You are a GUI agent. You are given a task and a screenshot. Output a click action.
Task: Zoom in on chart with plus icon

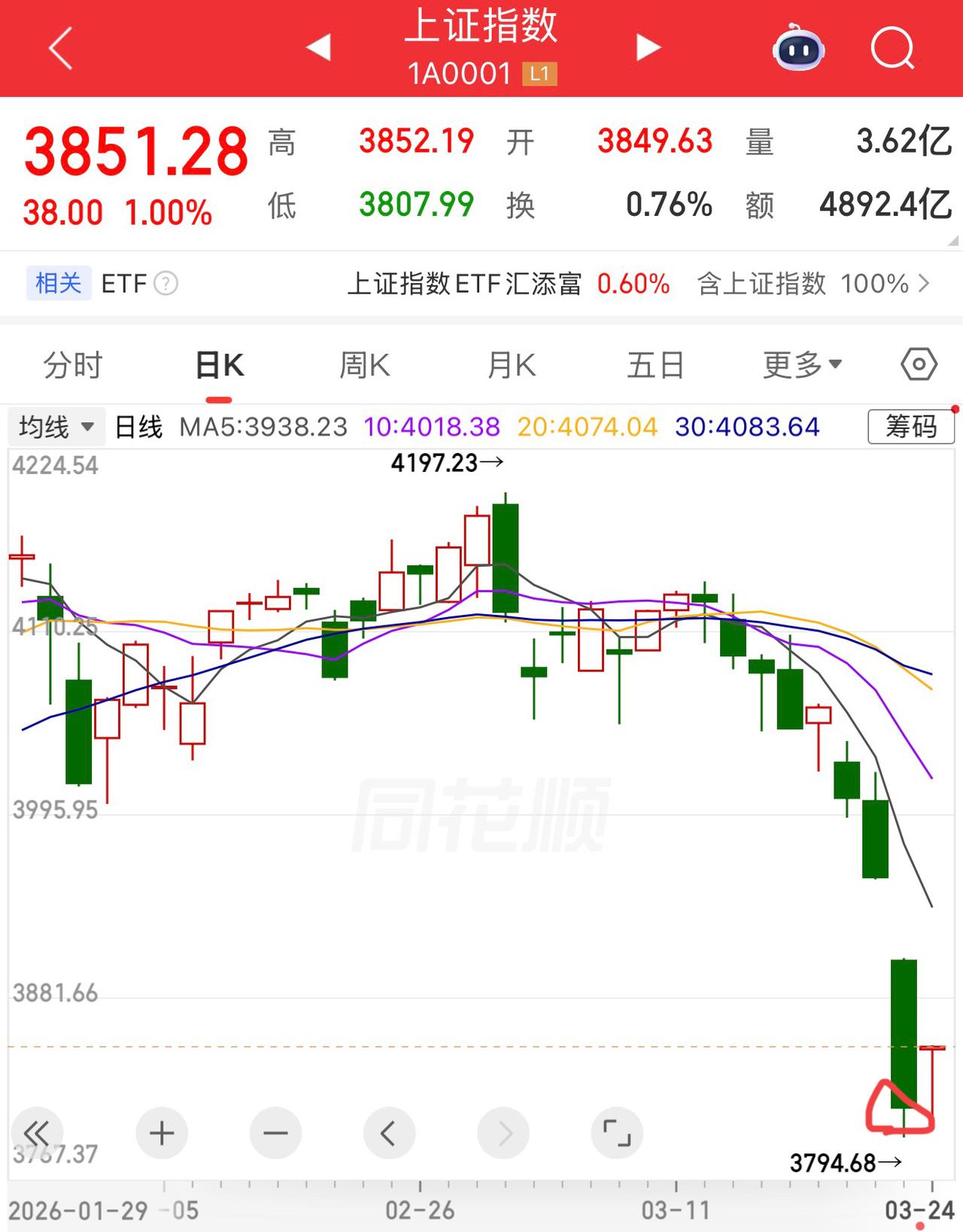click(161, 1133)
